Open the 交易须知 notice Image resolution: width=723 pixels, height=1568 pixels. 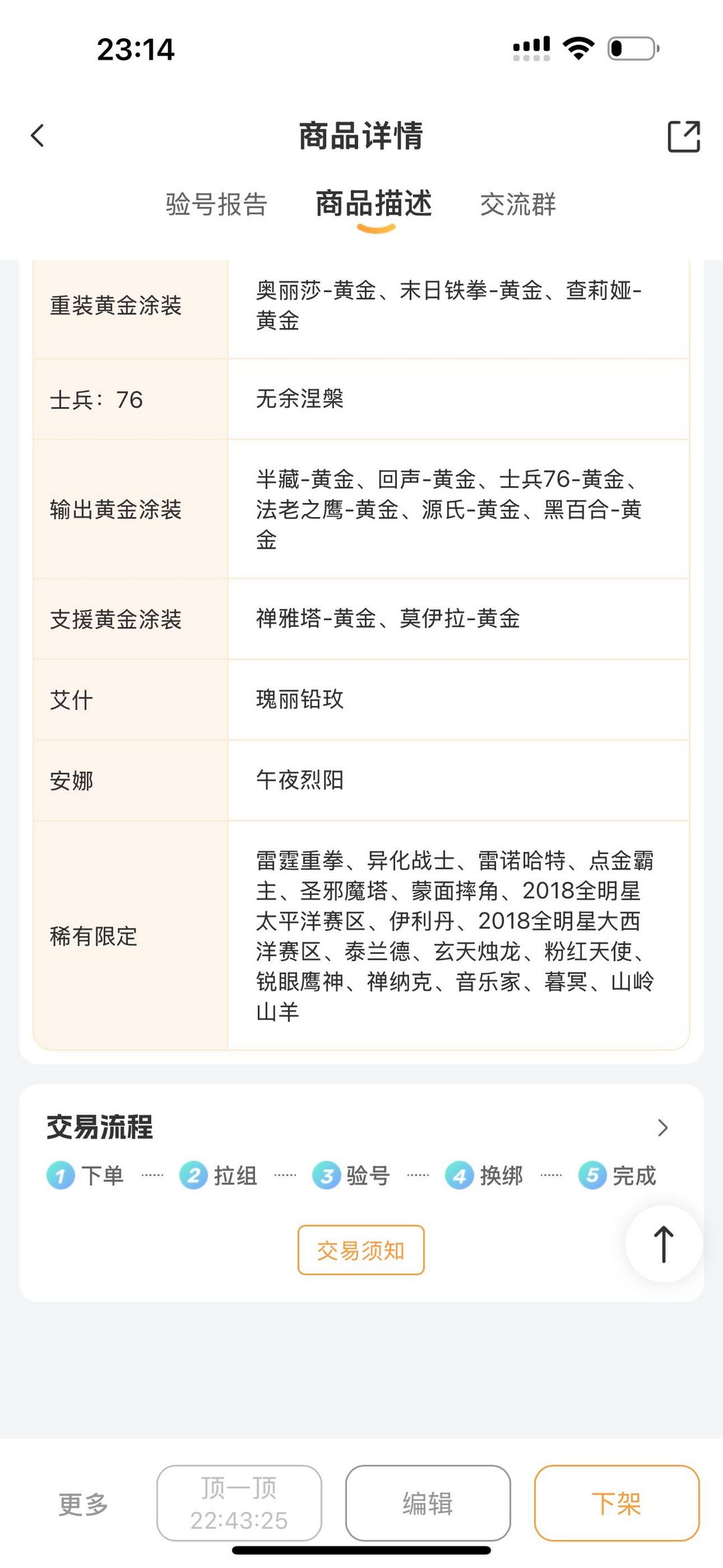click(x=361, y=1250)
